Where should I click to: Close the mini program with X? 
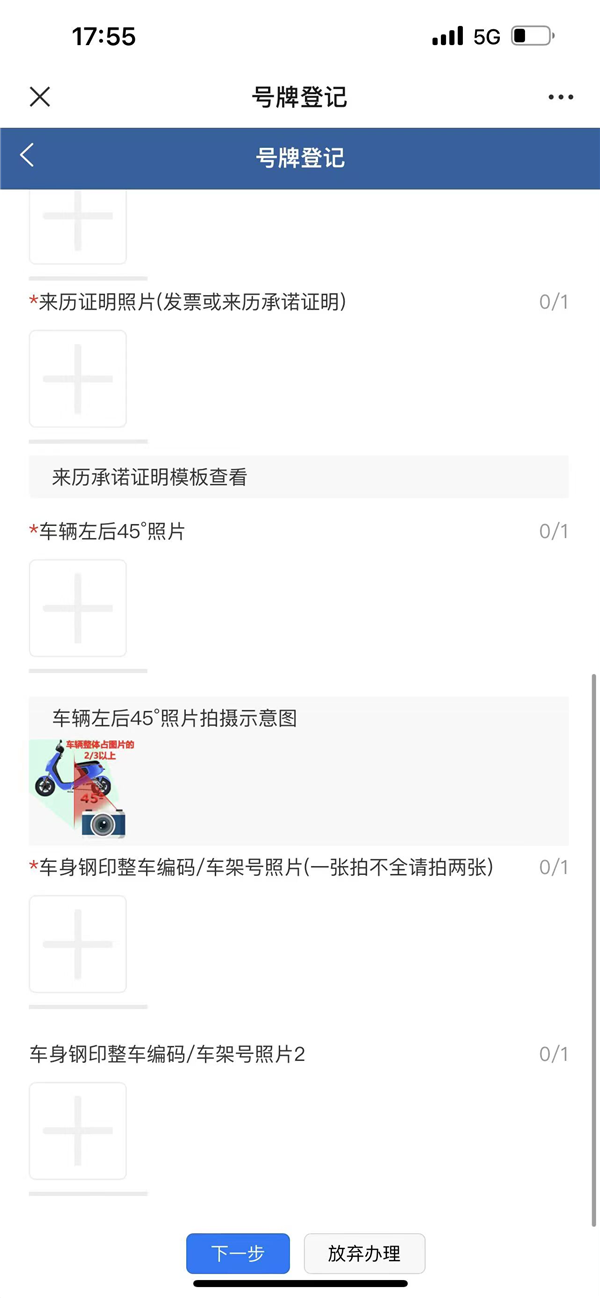click(x=40, y=97)
